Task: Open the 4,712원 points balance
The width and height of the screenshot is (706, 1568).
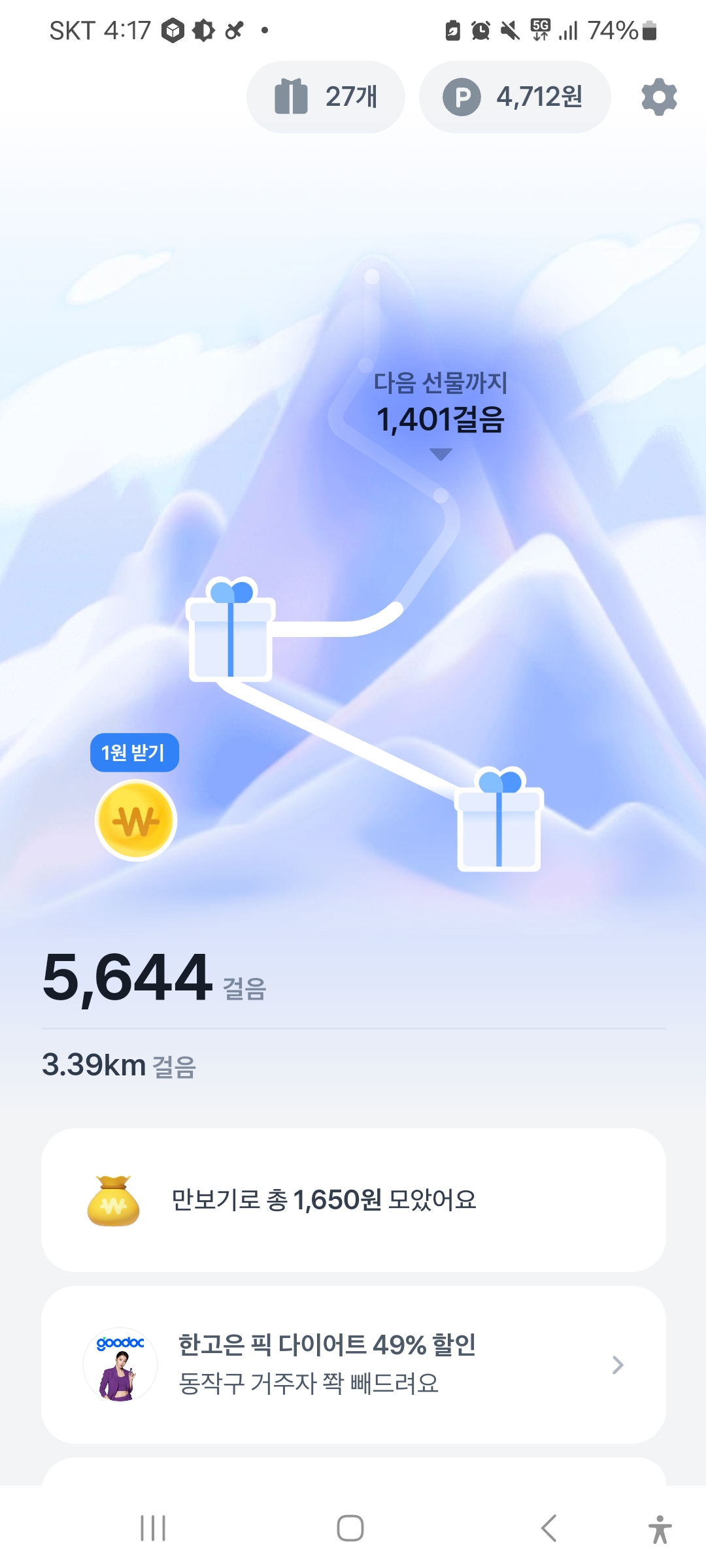Action: tap(514, 97)
